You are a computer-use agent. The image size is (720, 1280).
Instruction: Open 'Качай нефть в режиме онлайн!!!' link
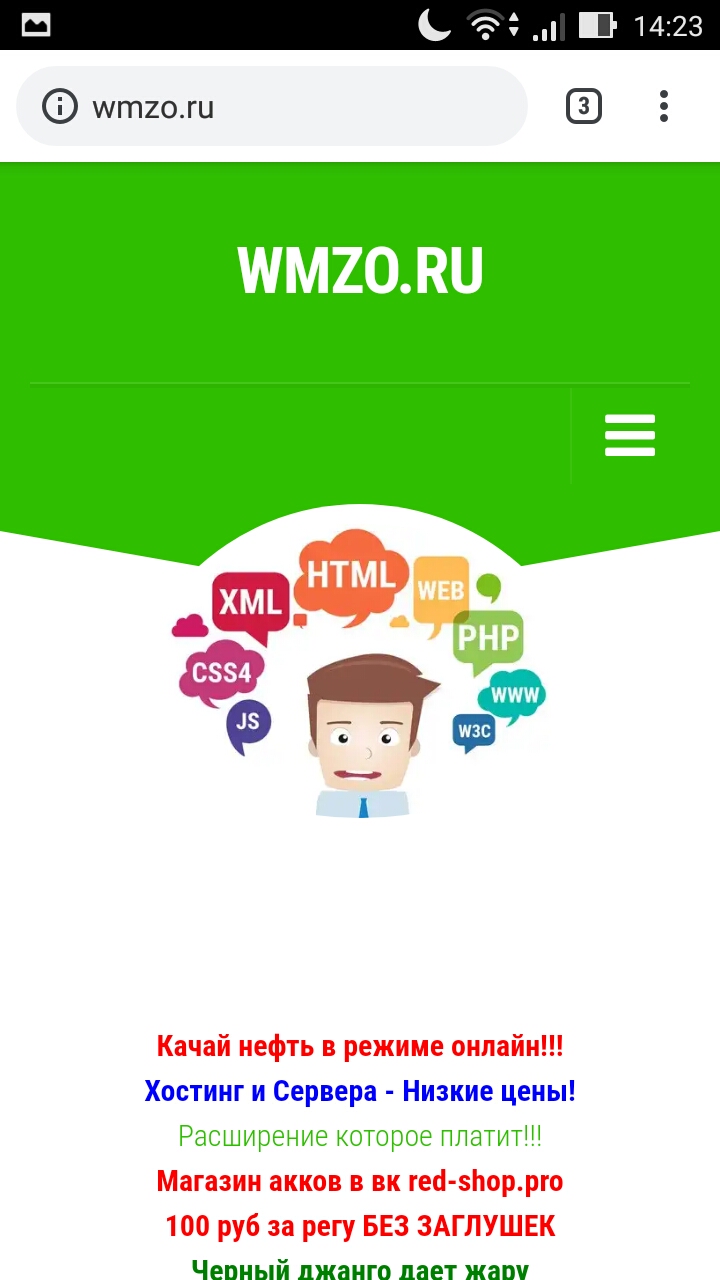pos(360,1047)
